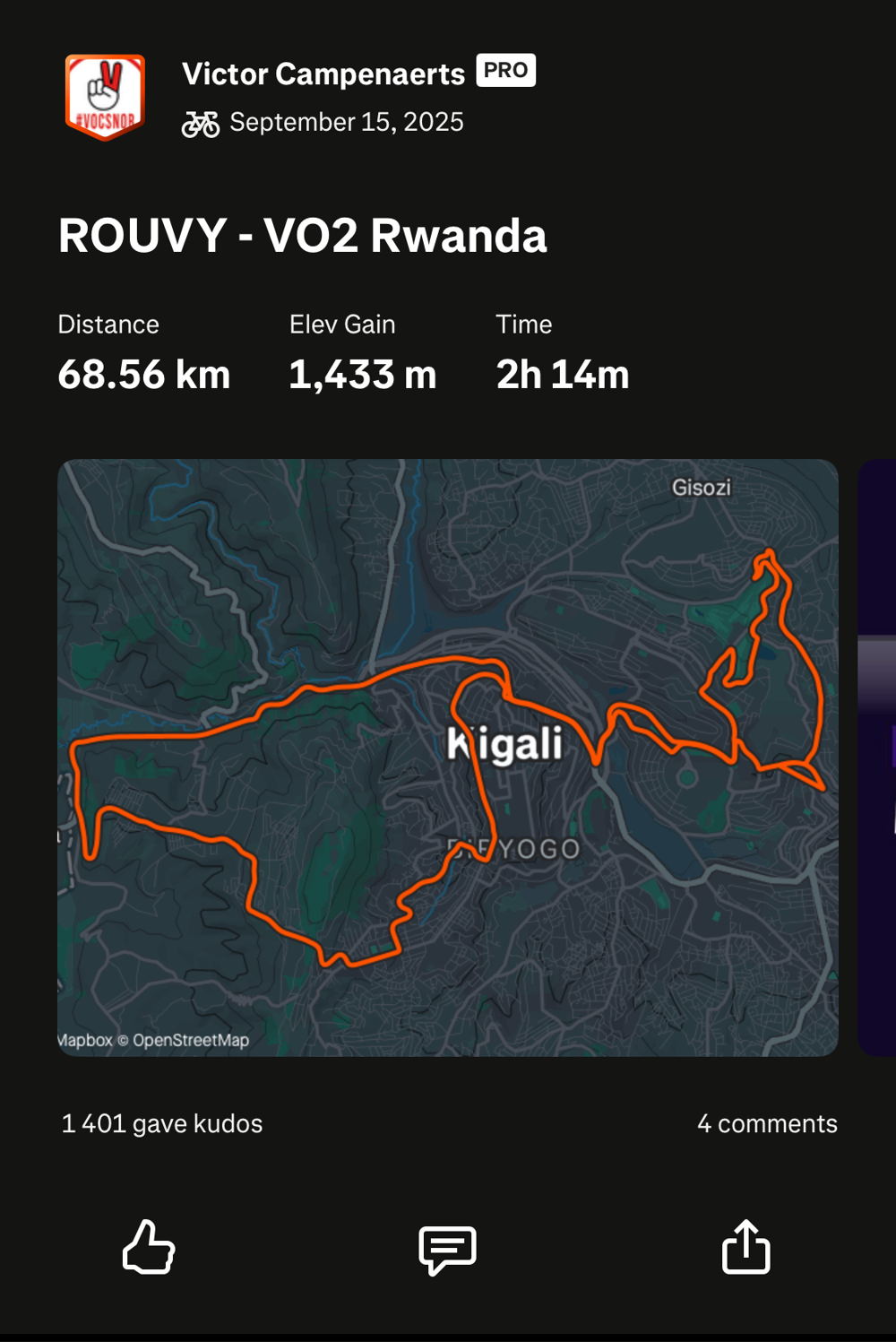Image resolution: width=896 pixels, height=1342 pixels.
Task: View the 4 comments
Action: click(767, 1123)
